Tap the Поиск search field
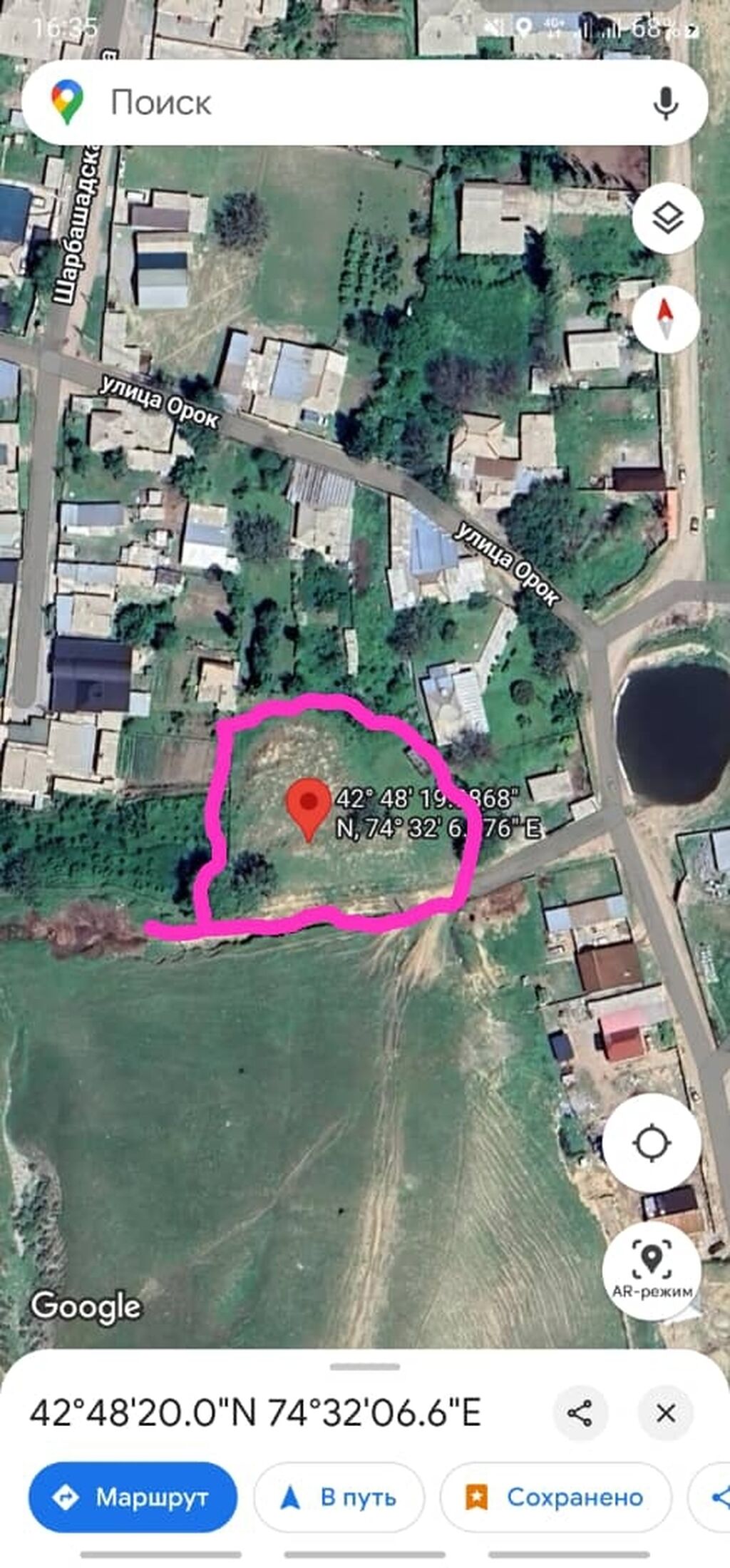 pyautogui.click(x=356, y=103)
